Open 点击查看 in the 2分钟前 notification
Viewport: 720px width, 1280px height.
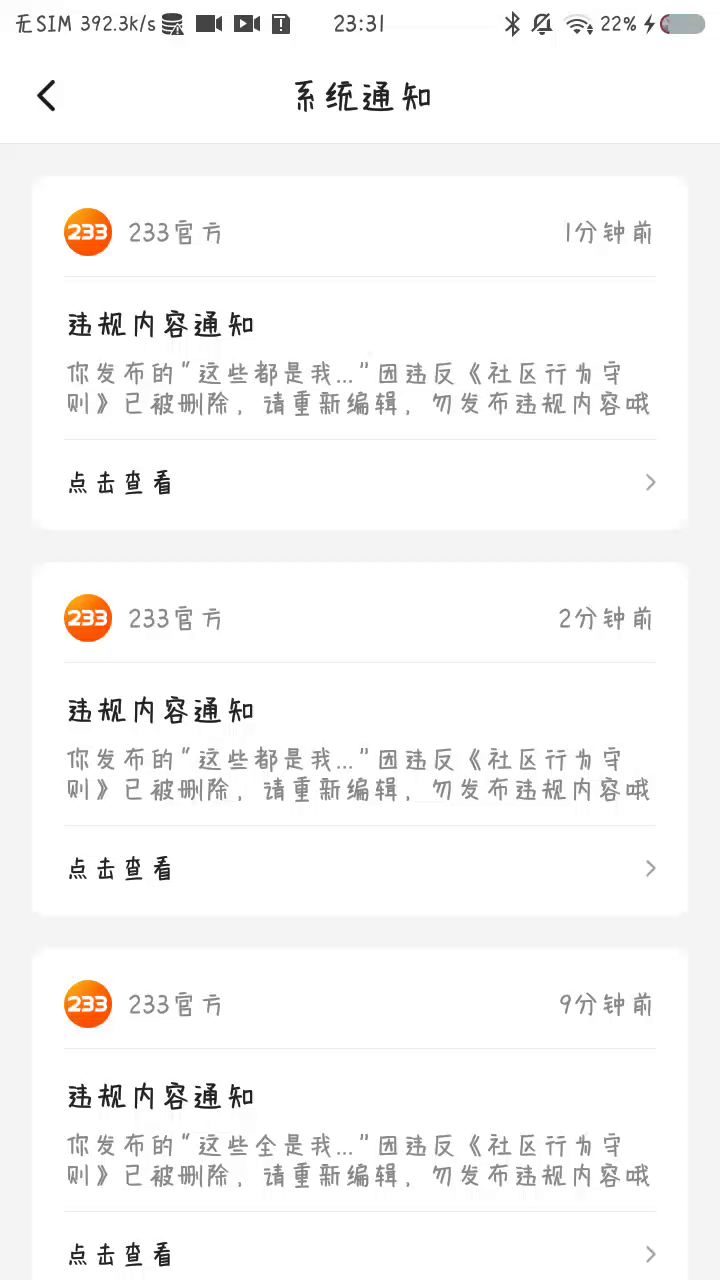pyautogui.click(x=360, y=869)
